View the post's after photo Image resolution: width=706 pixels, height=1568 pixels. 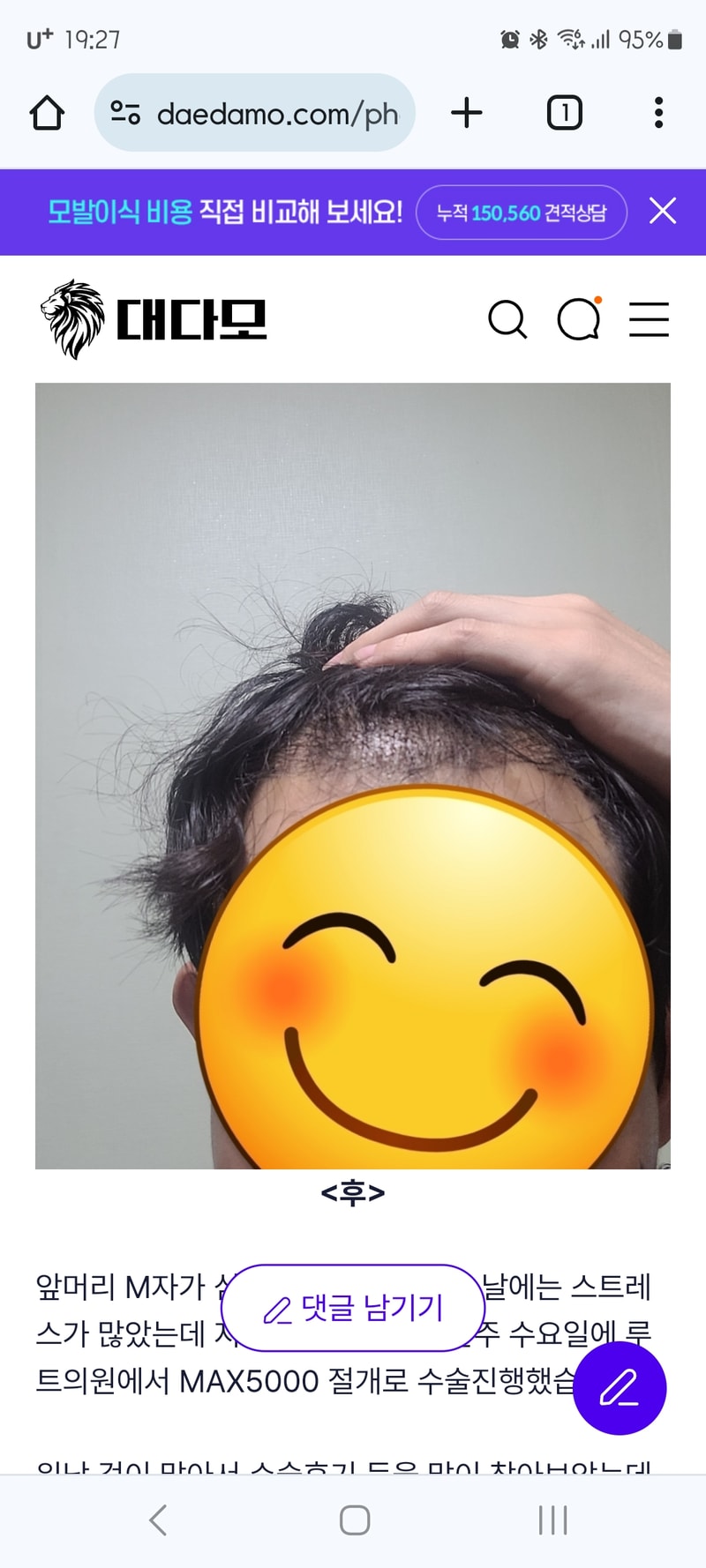(353, 776)
